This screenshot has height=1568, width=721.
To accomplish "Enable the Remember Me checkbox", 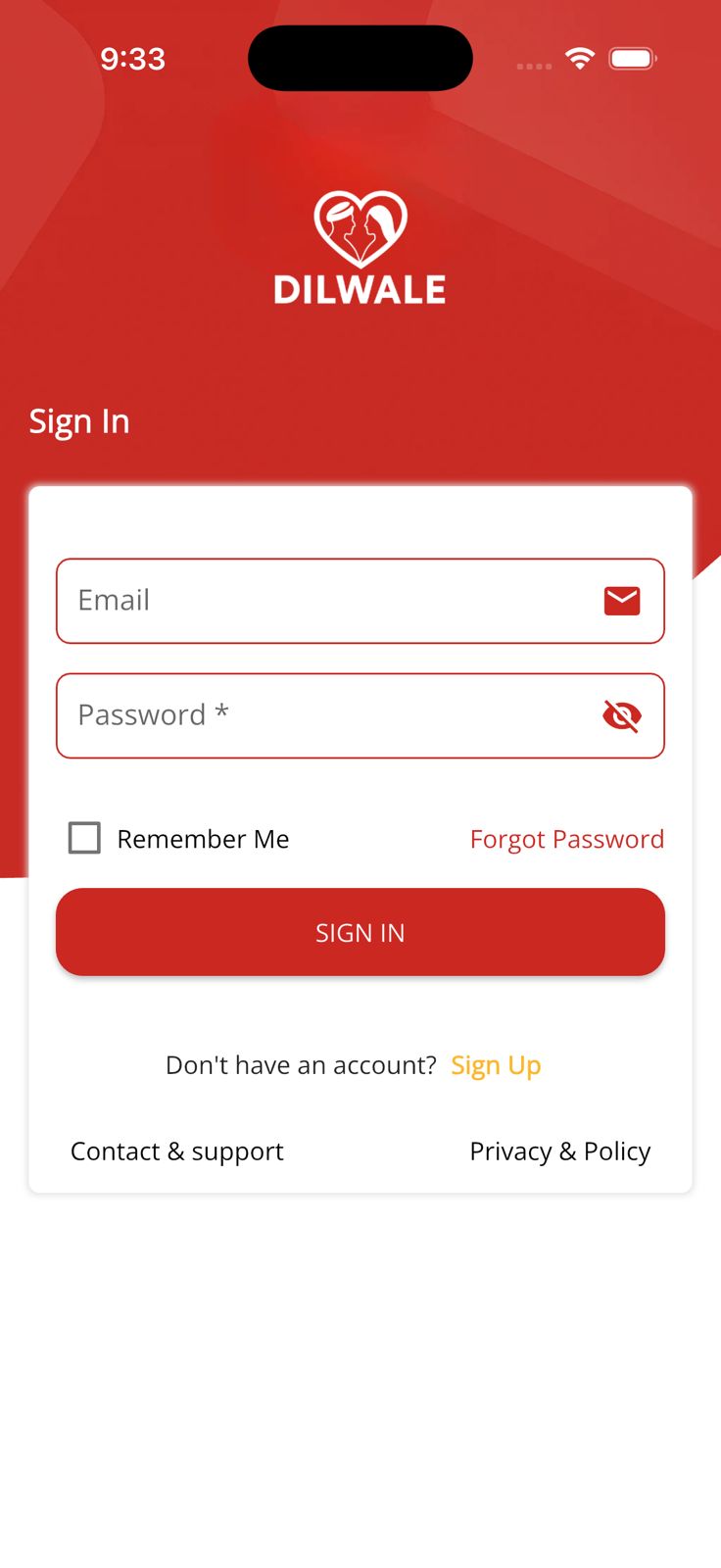I will 85,838.
